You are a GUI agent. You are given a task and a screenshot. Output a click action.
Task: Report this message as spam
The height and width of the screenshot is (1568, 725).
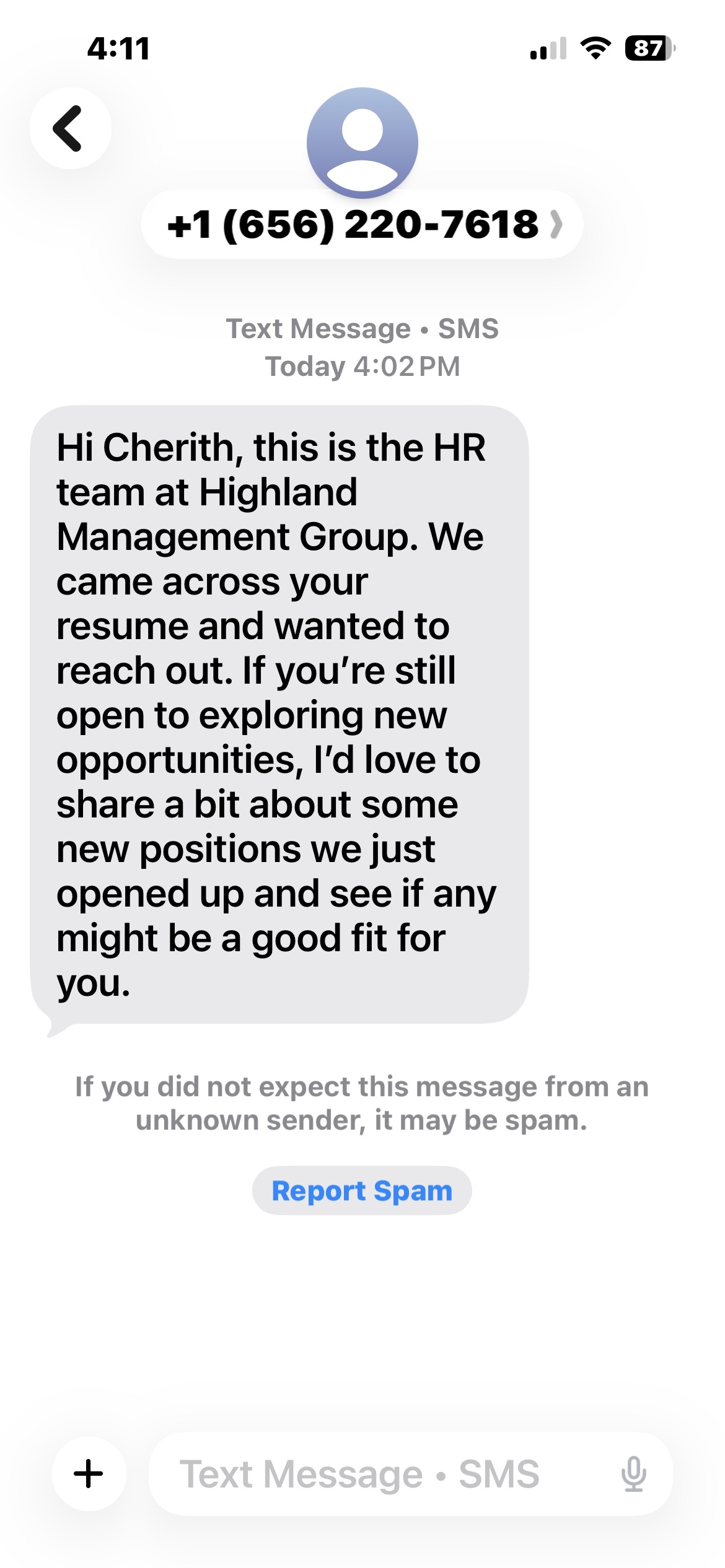(x=362, y=1190)
